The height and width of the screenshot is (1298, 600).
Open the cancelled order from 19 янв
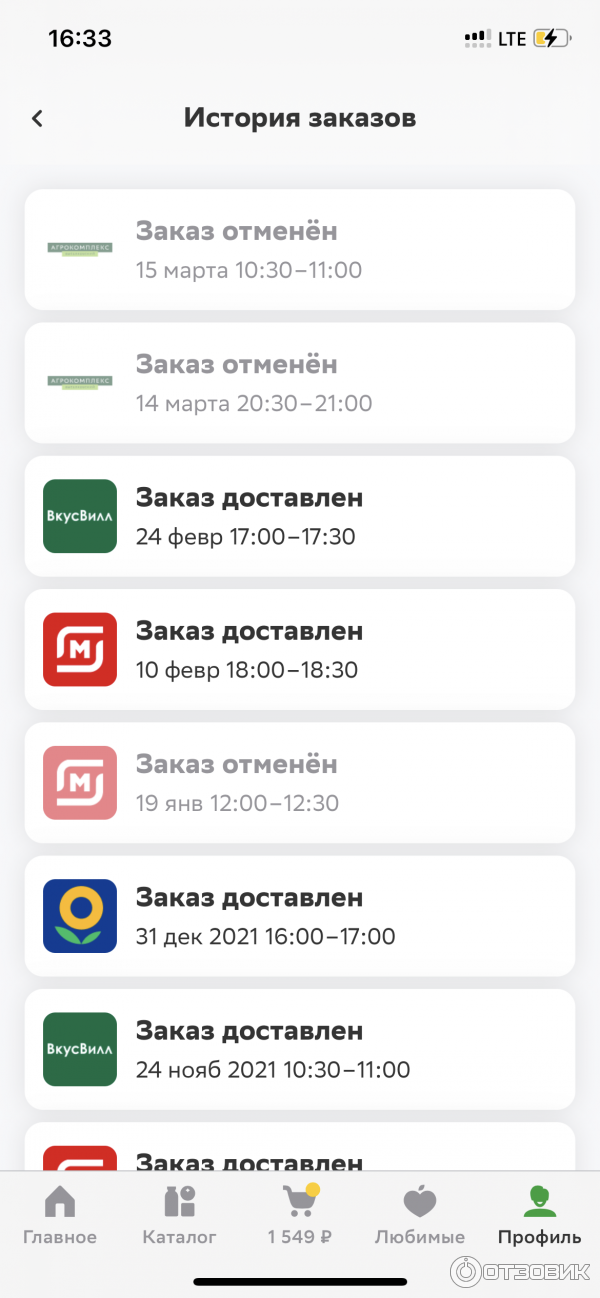click(300, 782)
